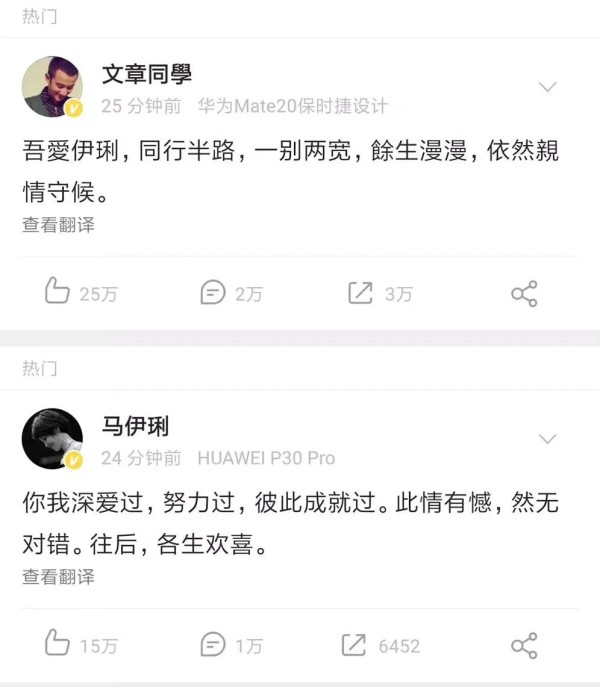Open the username 文章同學

coord(147,74)
